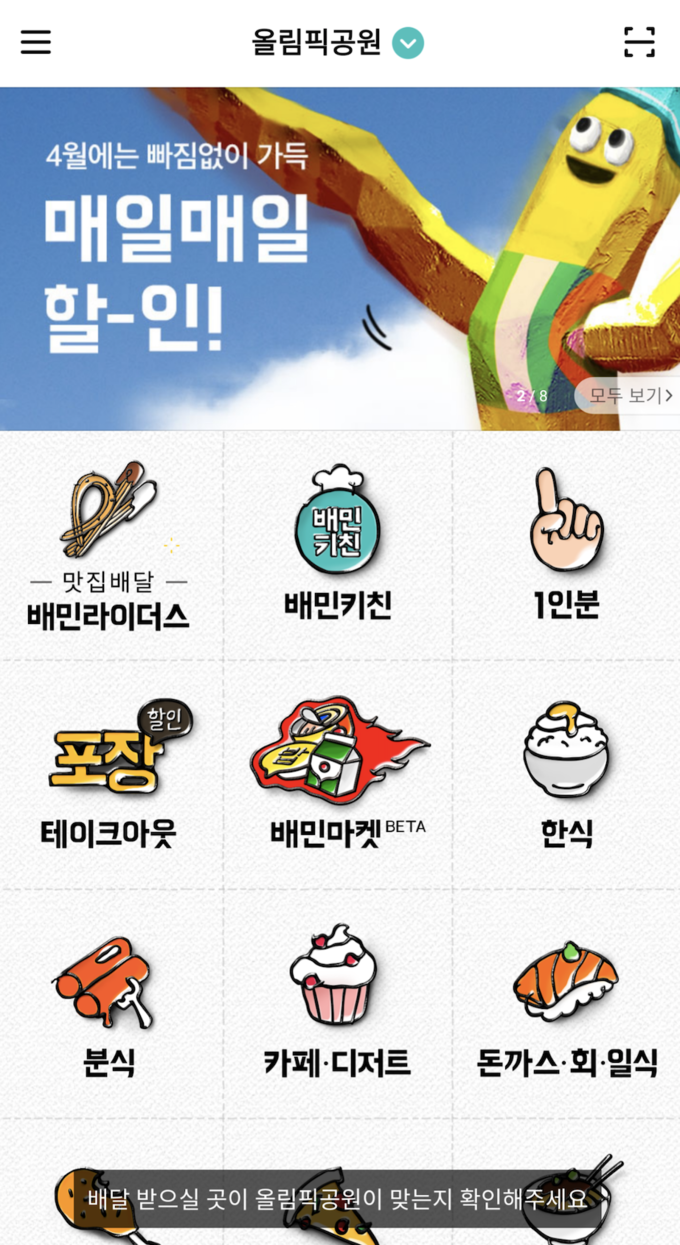Open the hamburger menu
This screenshot has width=680, height=1245.
(x=36, y=42)
